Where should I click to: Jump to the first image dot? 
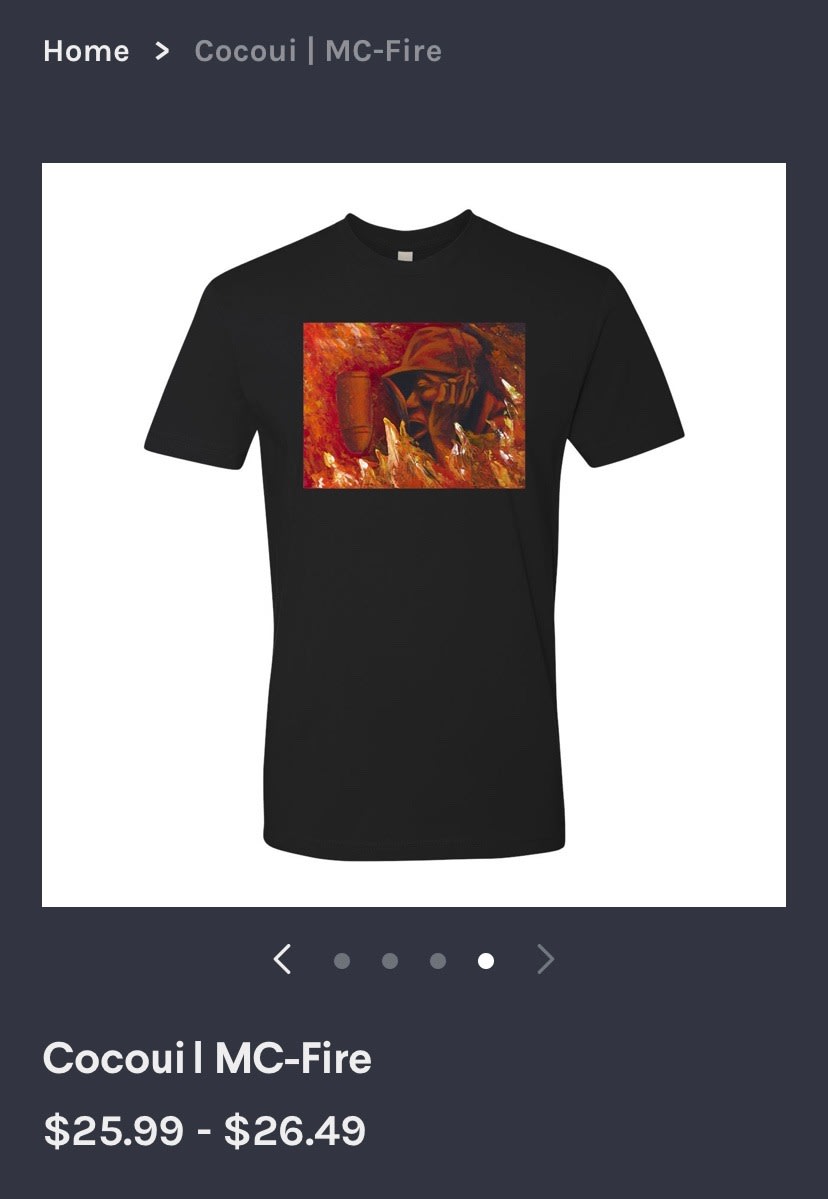[342, 961]
